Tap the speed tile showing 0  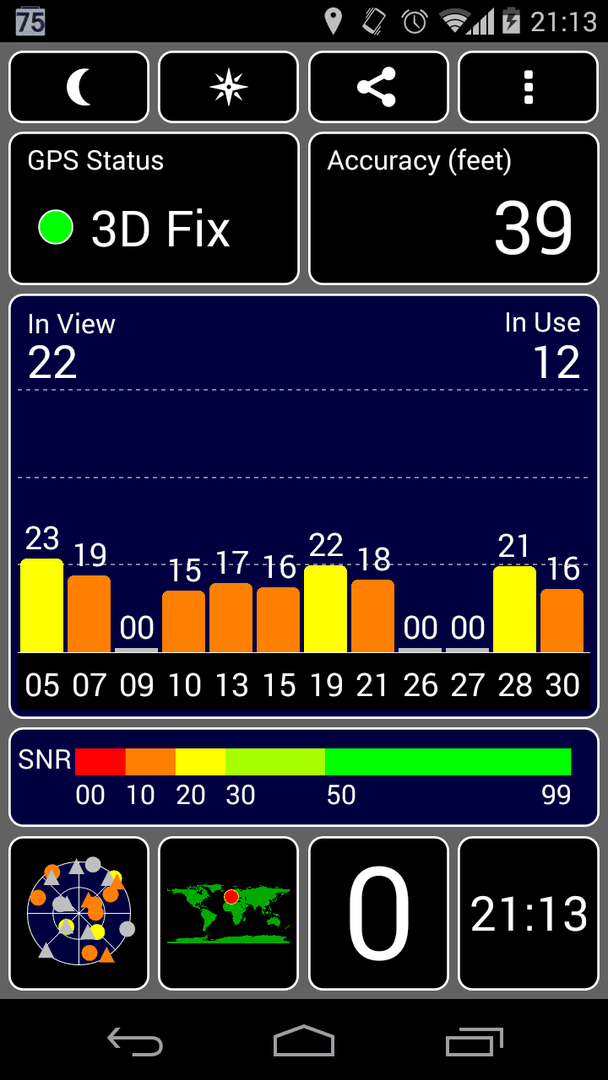378,913
